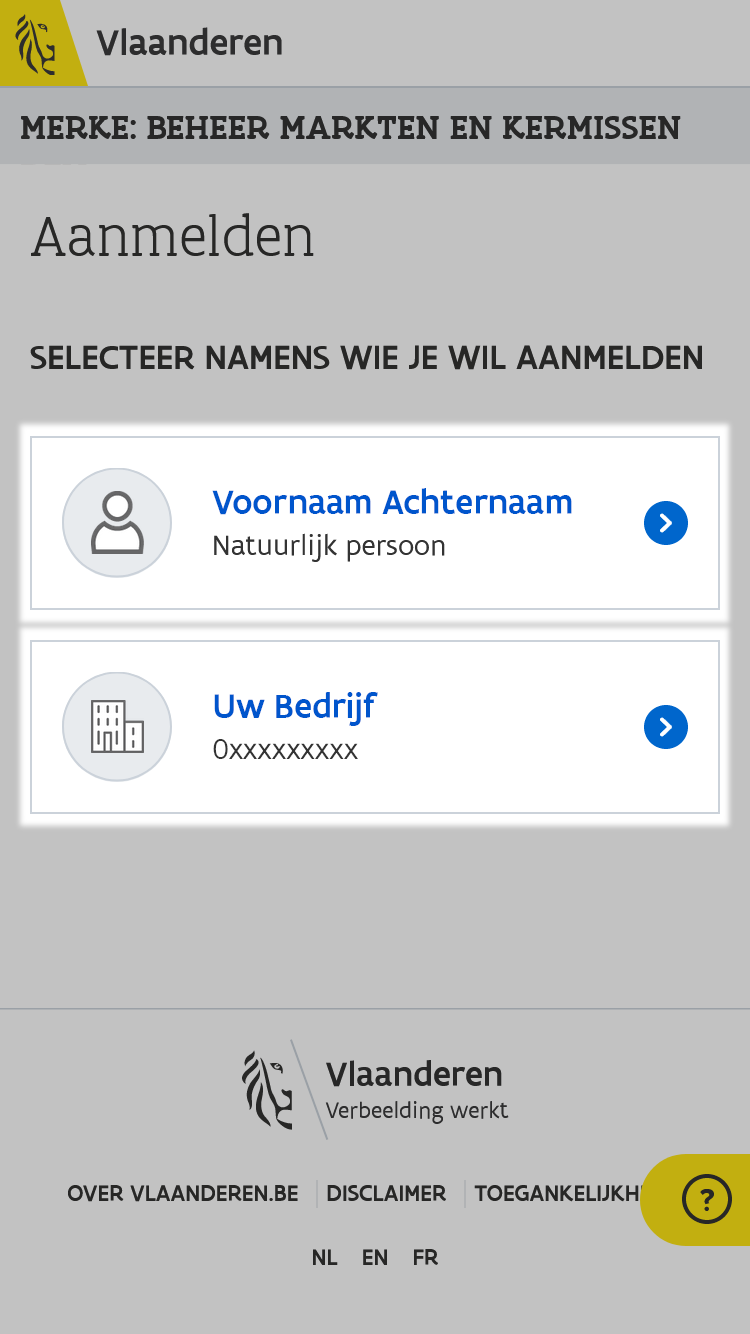This screenshot has width=750, height=1334.
Task: Select Voornaam Achternaam natuurlijk persoon
Action: point(375,523)
